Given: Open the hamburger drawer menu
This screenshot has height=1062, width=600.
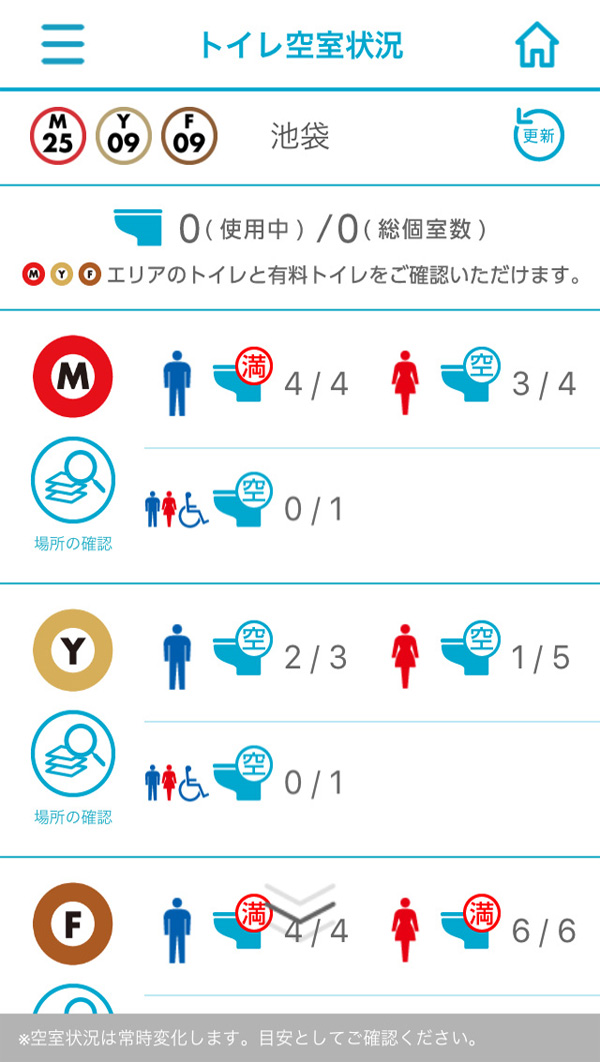Looking at the screenshot, I should coord(62,45).
